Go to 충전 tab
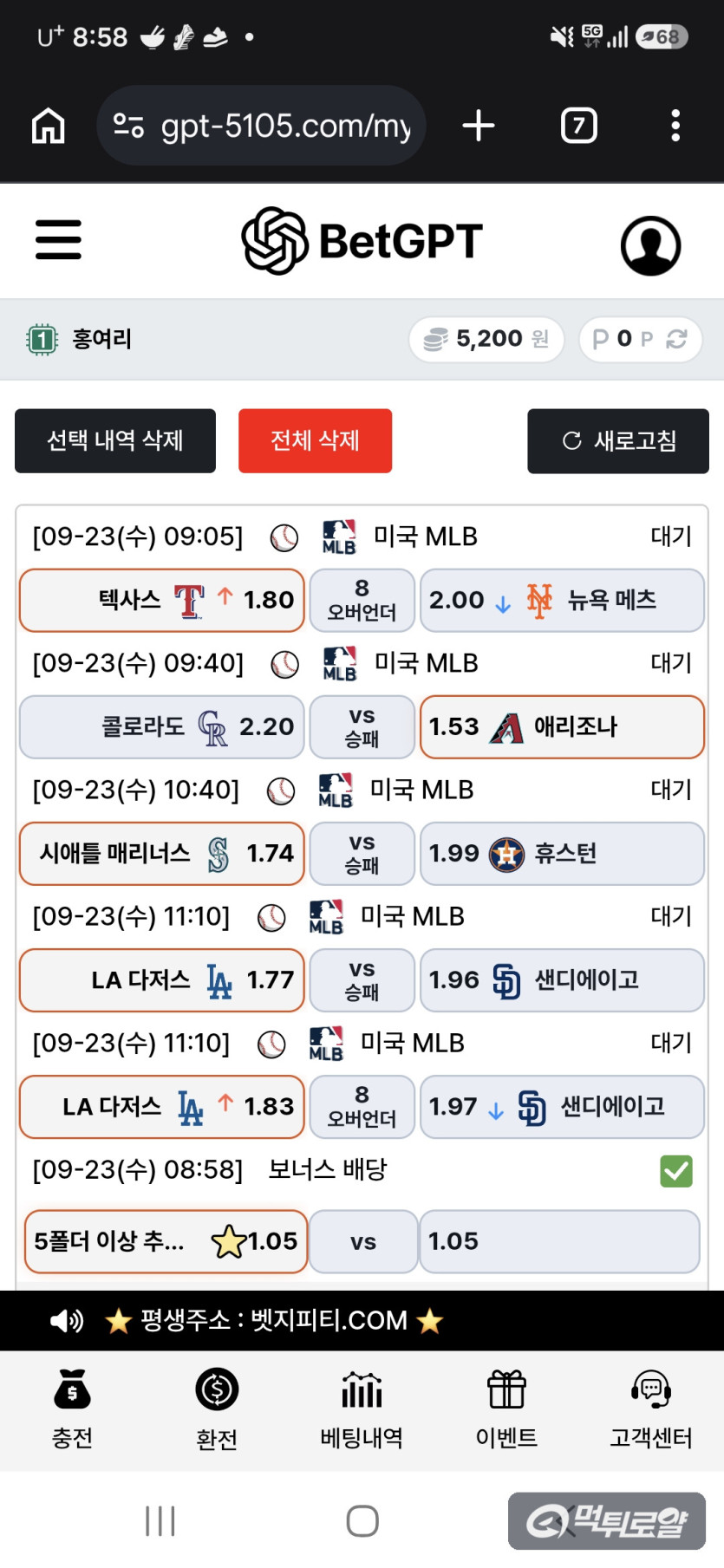724x1568 pixels. click(72, 1409)
